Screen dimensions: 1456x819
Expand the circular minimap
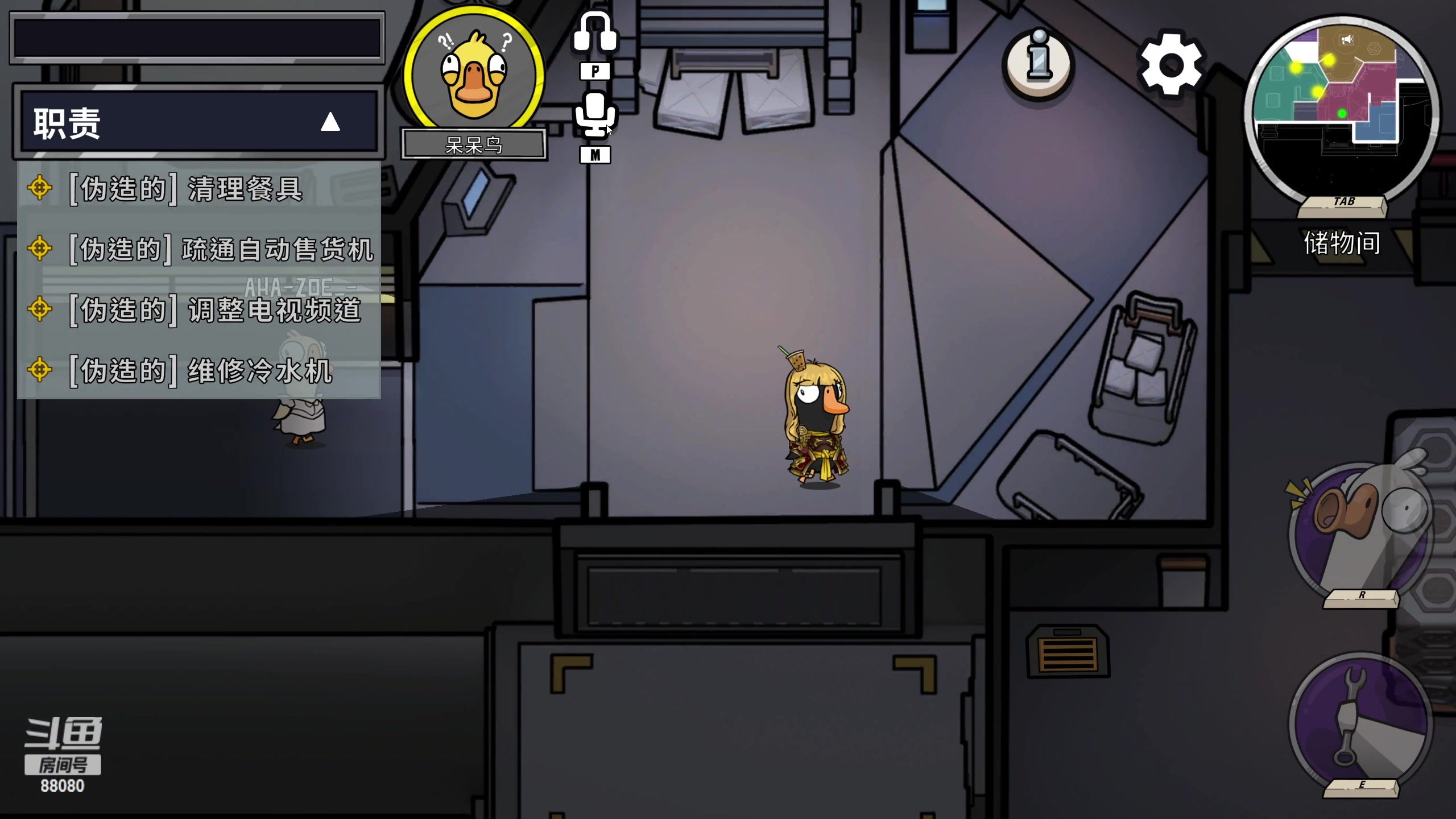tap(1342, 108)
